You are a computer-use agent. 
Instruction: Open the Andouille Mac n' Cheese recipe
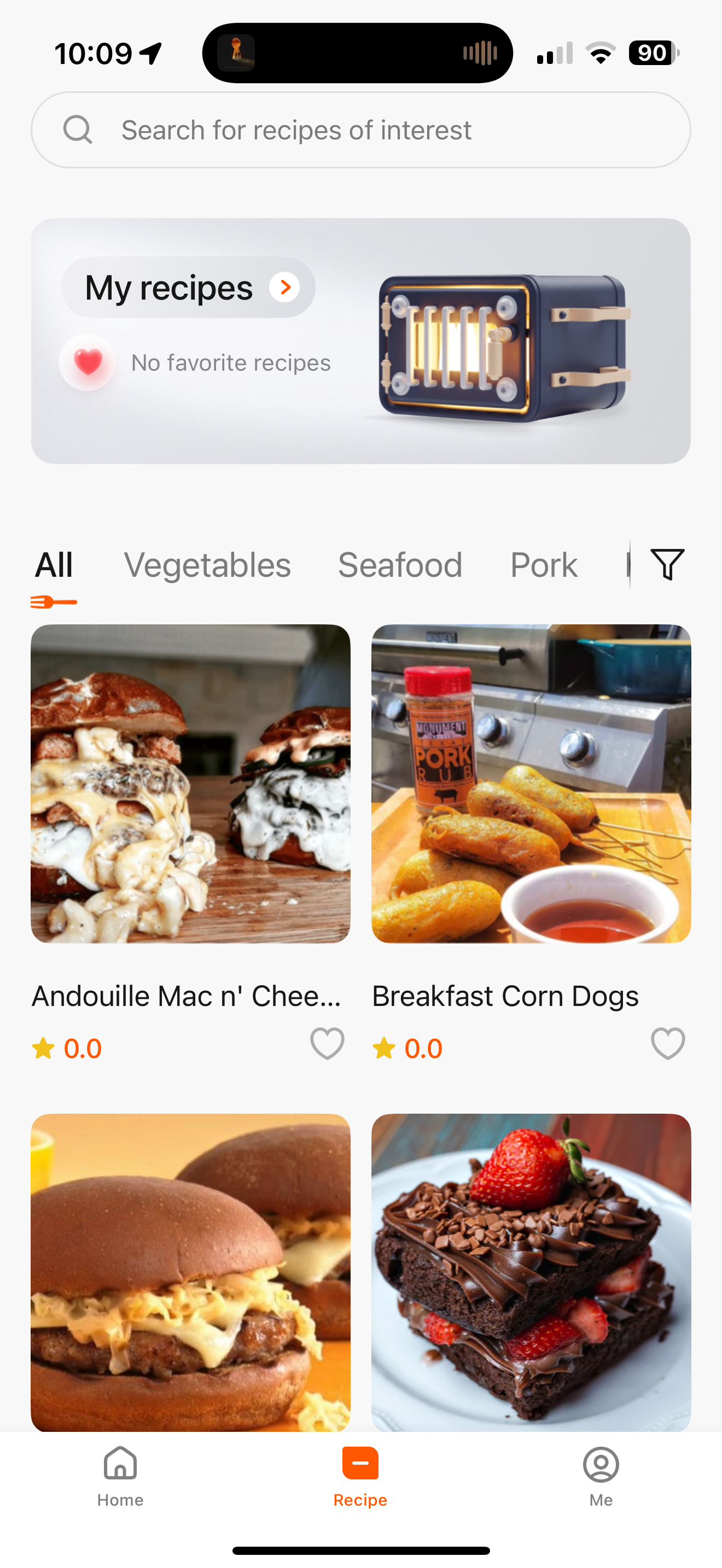coord(190,784)
